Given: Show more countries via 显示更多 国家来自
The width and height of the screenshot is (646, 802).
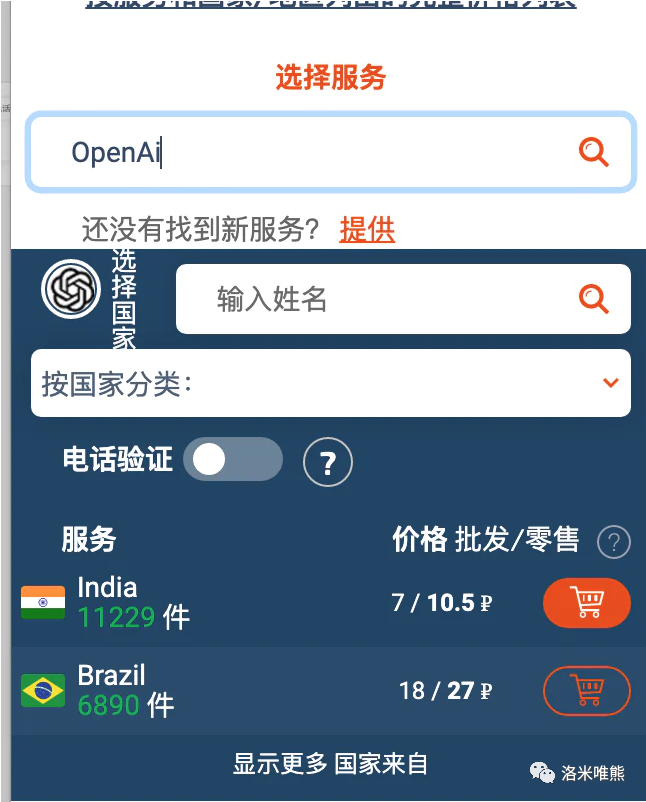Looking at the screenshot, I should pyautogui.click(x=330, y=765).
